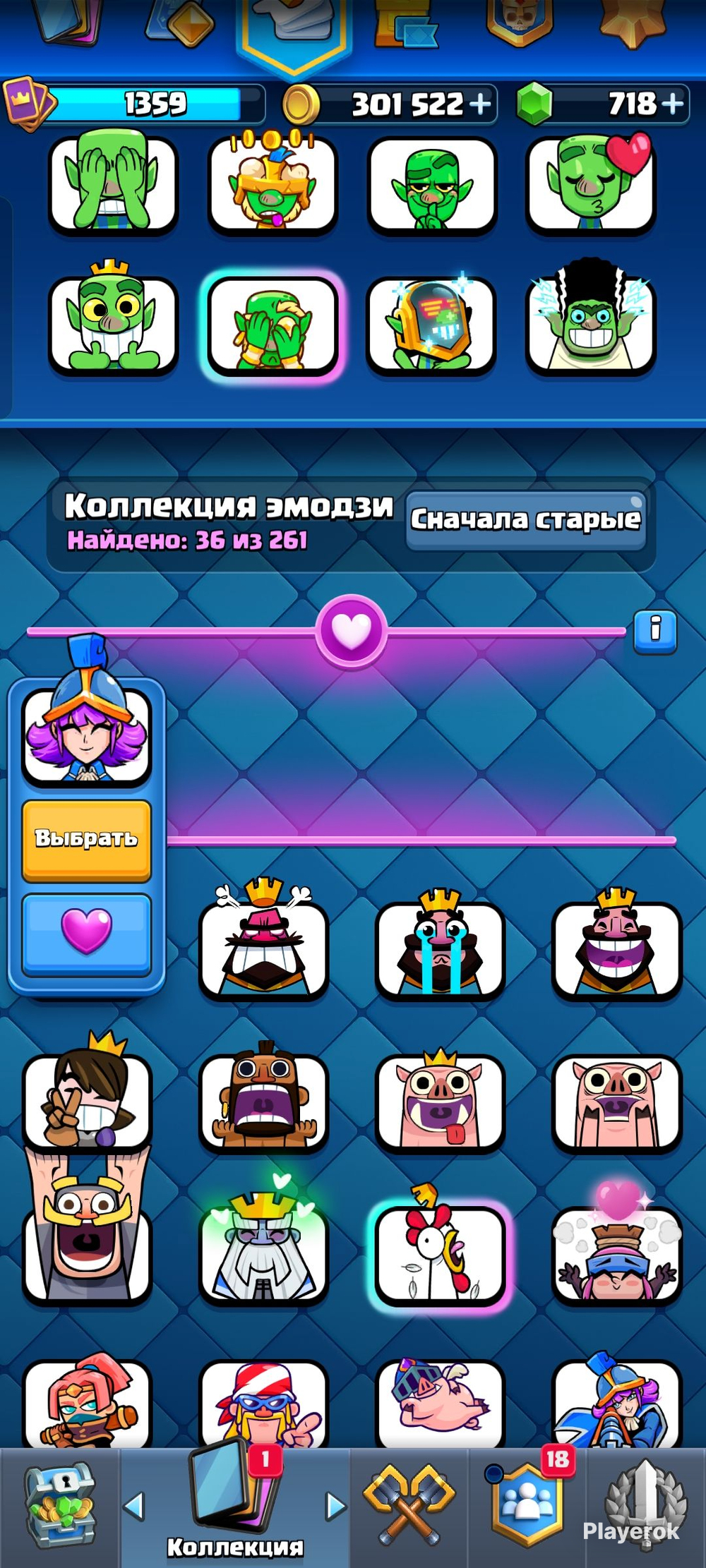Select the ghost king emote with green hearts
Screen dimensions: 706x1568
263,1246
